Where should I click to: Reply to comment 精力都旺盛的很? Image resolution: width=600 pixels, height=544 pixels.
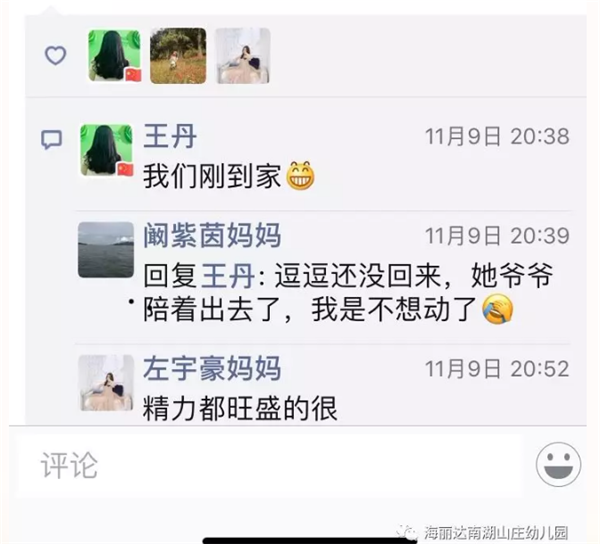click(240, 408)
